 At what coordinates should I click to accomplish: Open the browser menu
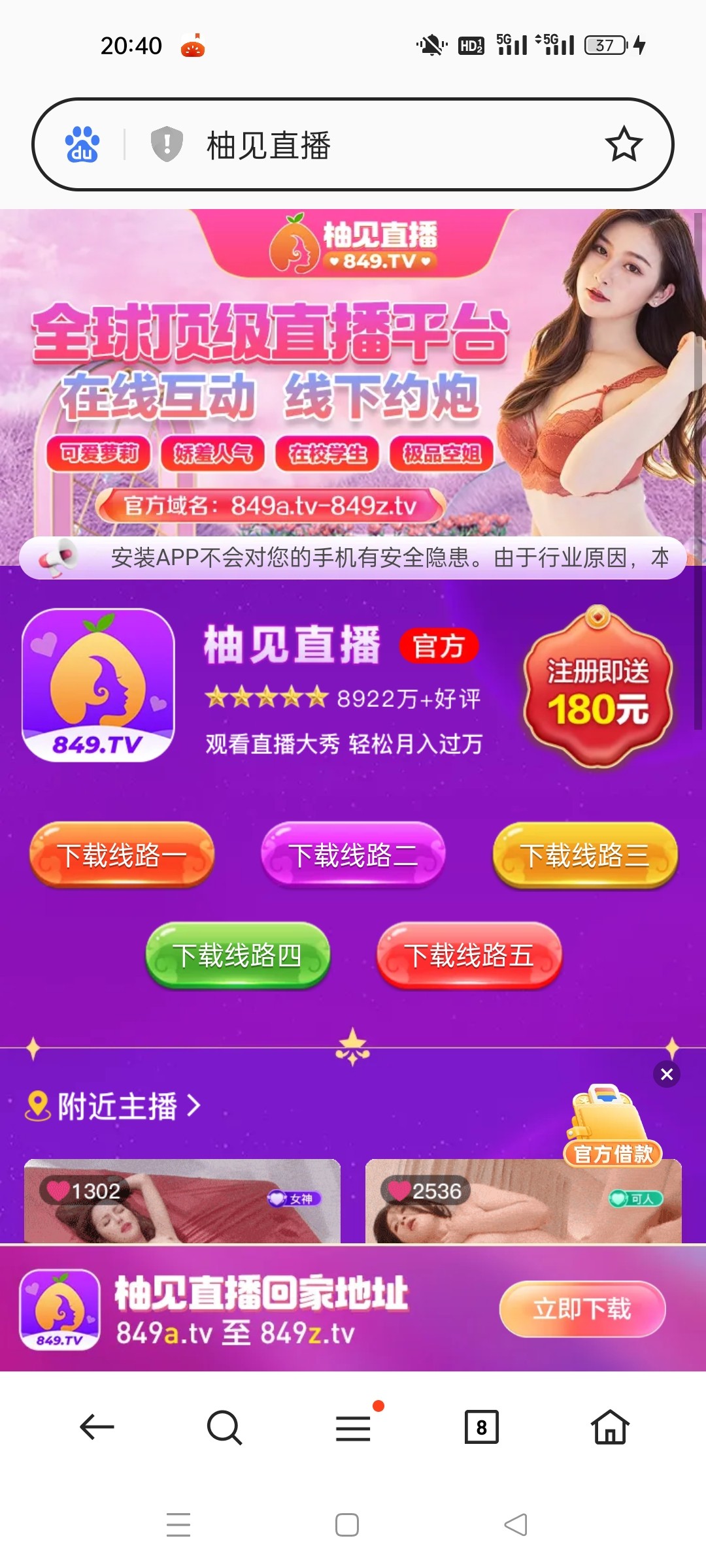coord(353,1427)
